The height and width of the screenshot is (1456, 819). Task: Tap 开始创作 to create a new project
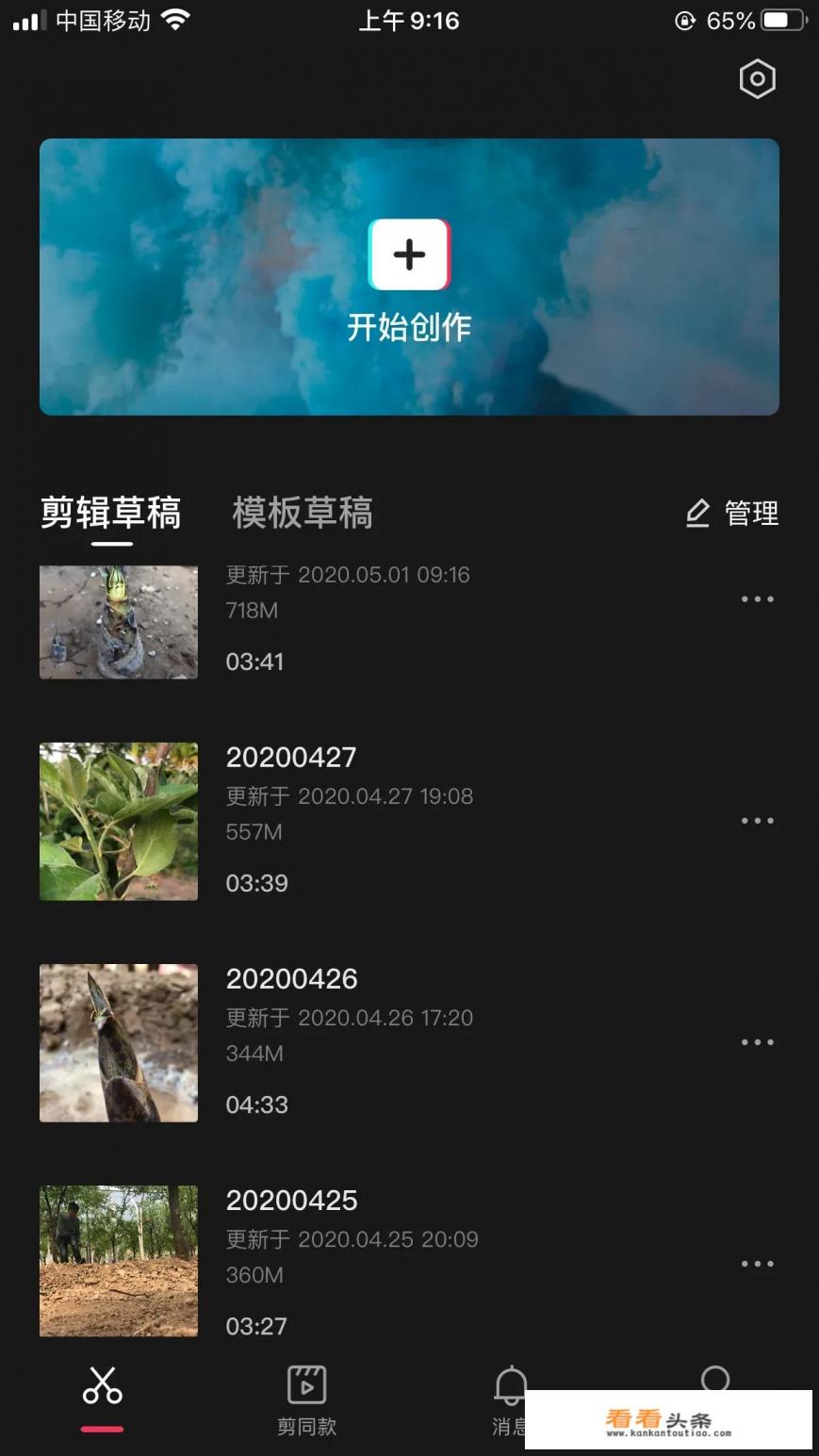click(x=409, y=327)
